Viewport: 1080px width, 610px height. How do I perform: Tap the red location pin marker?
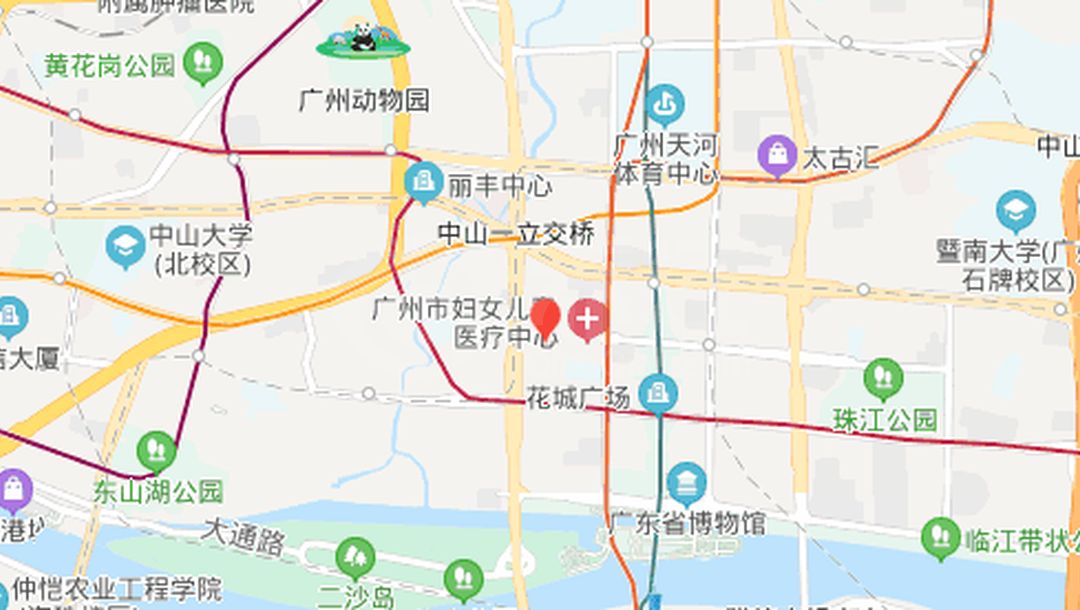pos(545,318)
